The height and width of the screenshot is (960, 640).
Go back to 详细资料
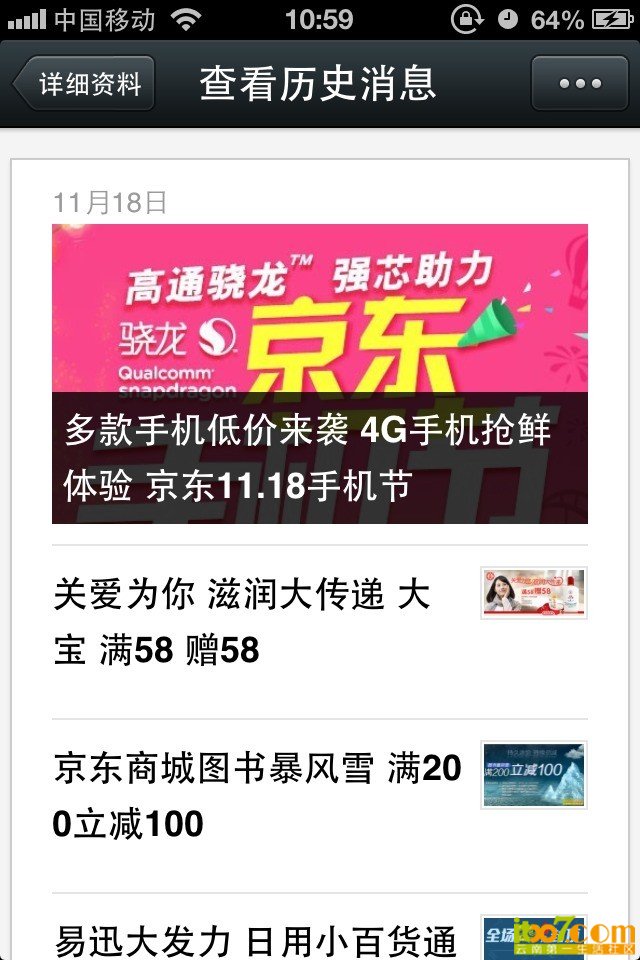(x=85, y=83)
